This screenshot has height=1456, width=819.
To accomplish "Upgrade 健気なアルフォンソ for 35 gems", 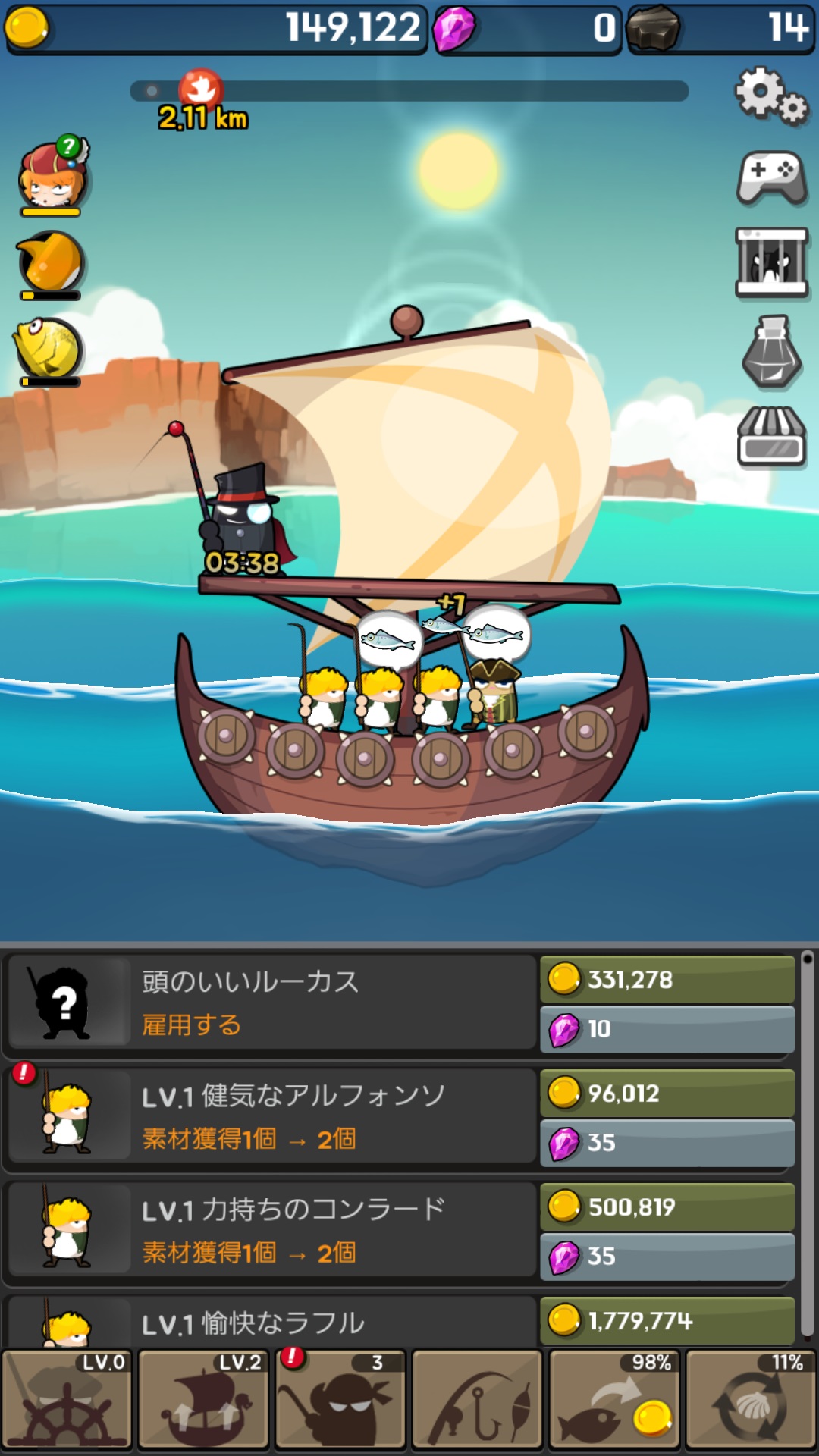I will (x=667, y=1143).
